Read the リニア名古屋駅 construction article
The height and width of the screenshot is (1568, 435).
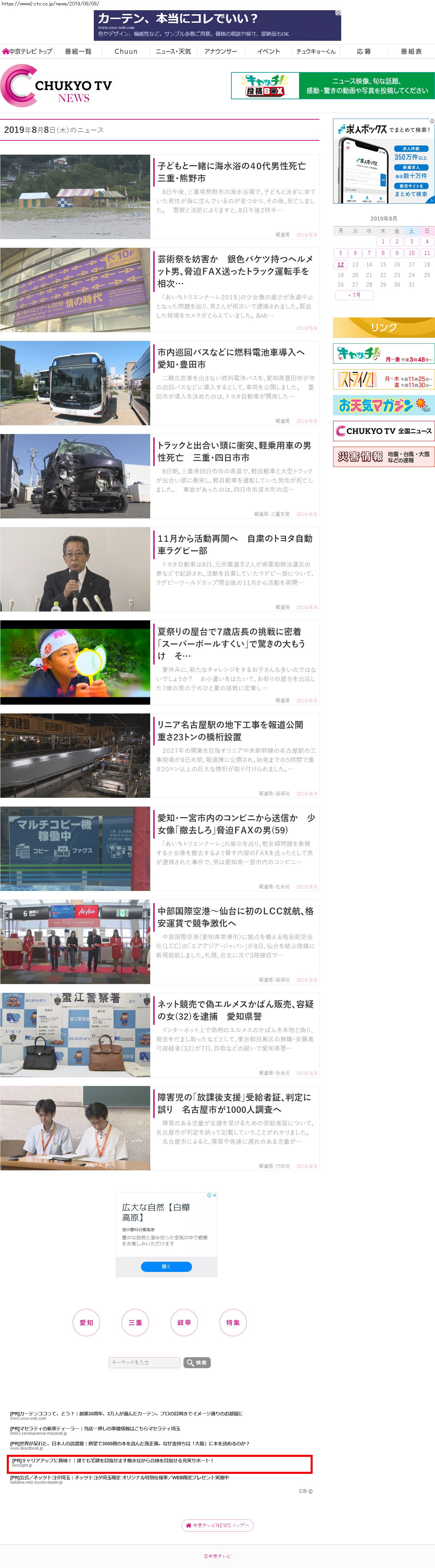(x=230, y=730)
